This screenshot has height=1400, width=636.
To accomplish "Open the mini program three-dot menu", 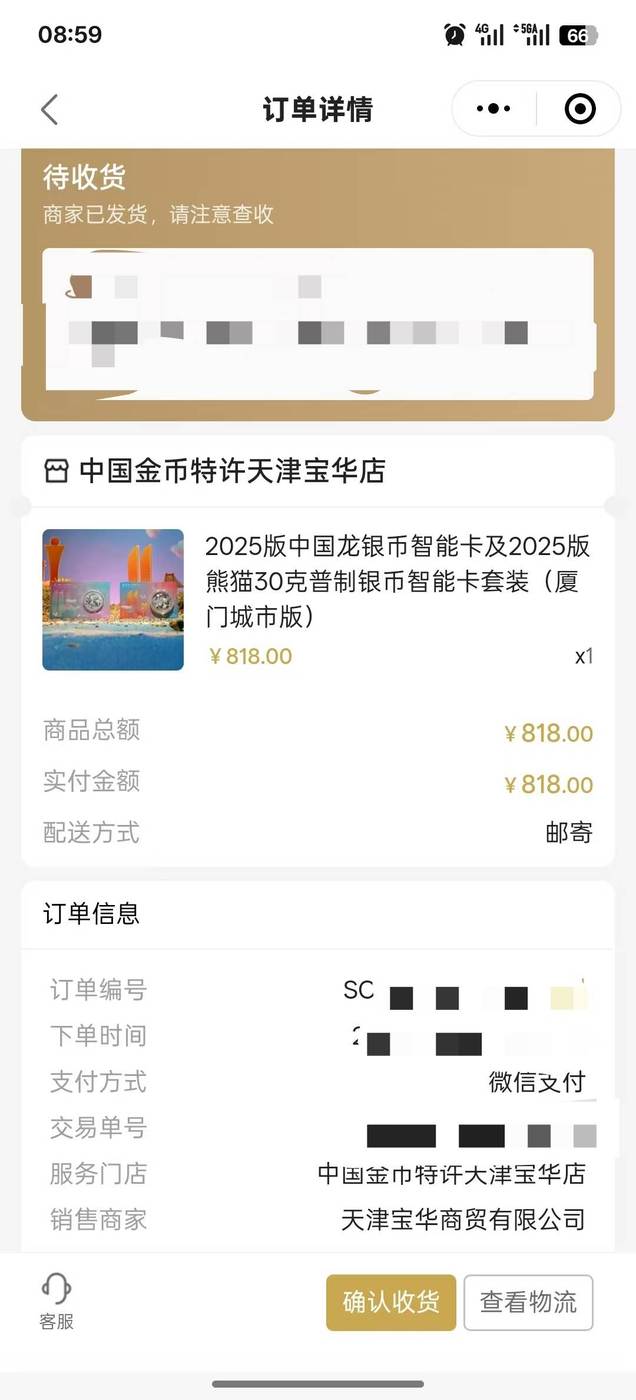I will click(494, 109).
